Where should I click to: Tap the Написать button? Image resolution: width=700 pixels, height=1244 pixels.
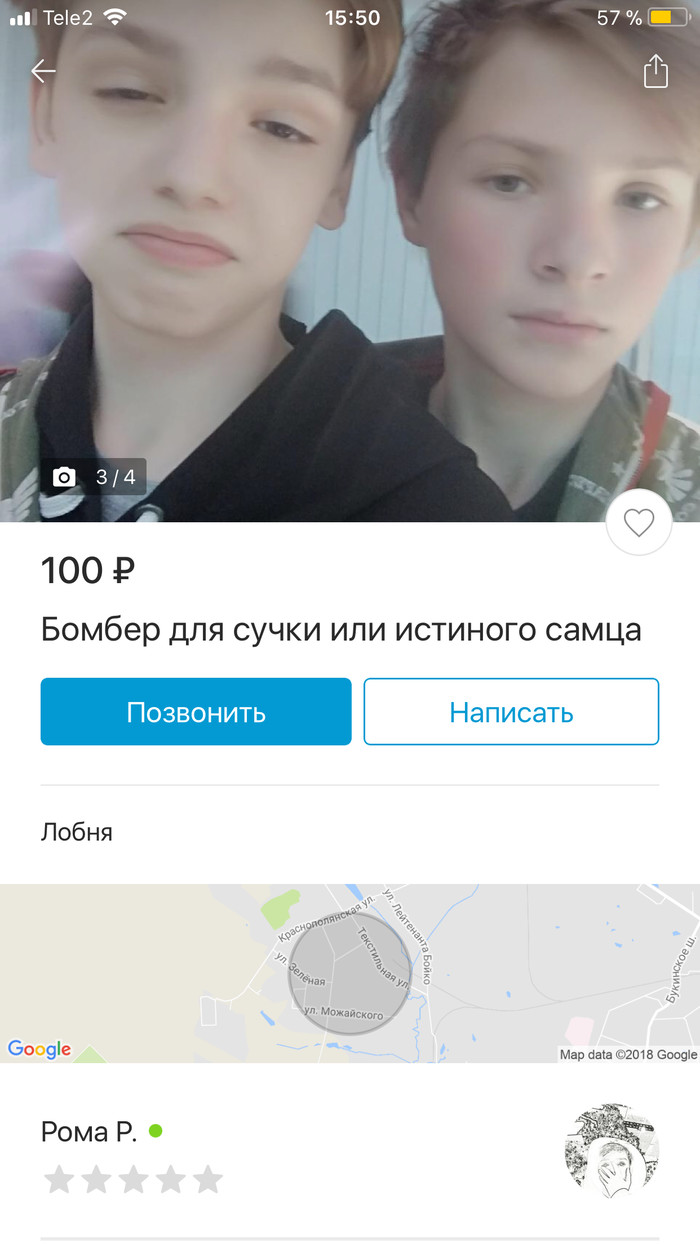coord(511,712)
